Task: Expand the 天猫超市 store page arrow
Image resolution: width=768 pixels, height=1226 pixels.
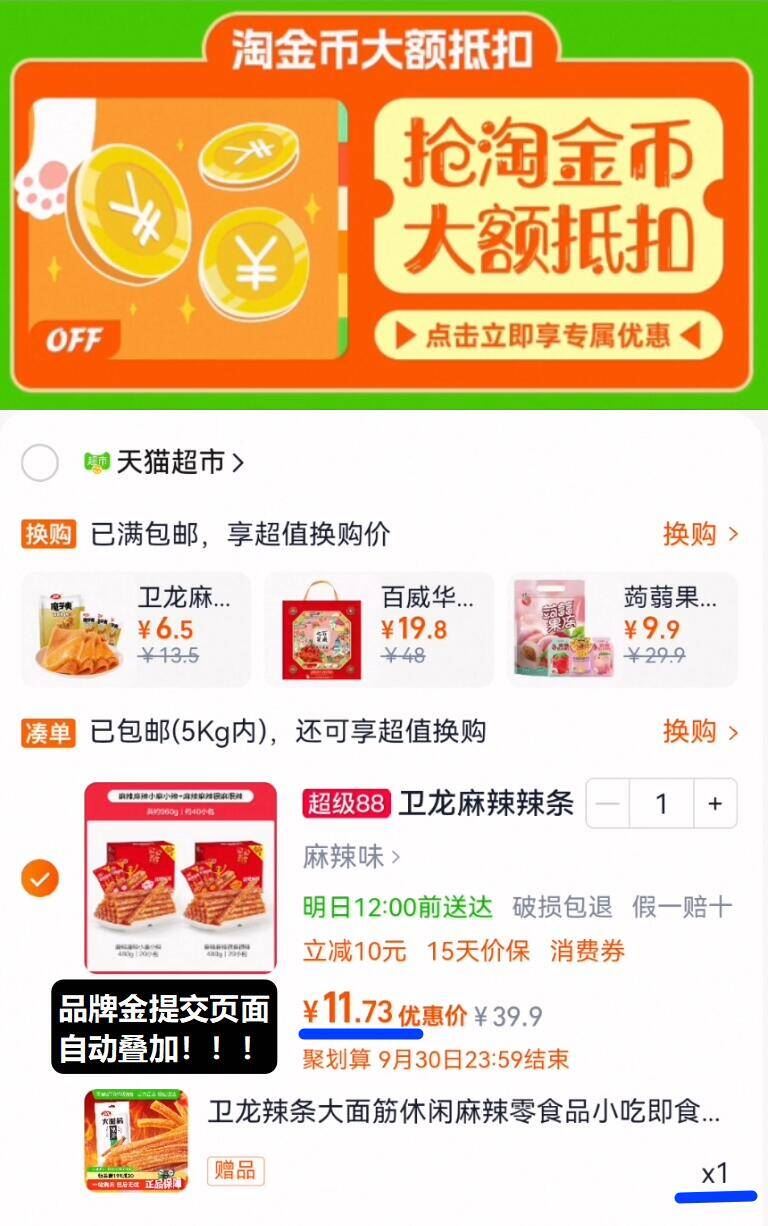Action: point(236,462)
